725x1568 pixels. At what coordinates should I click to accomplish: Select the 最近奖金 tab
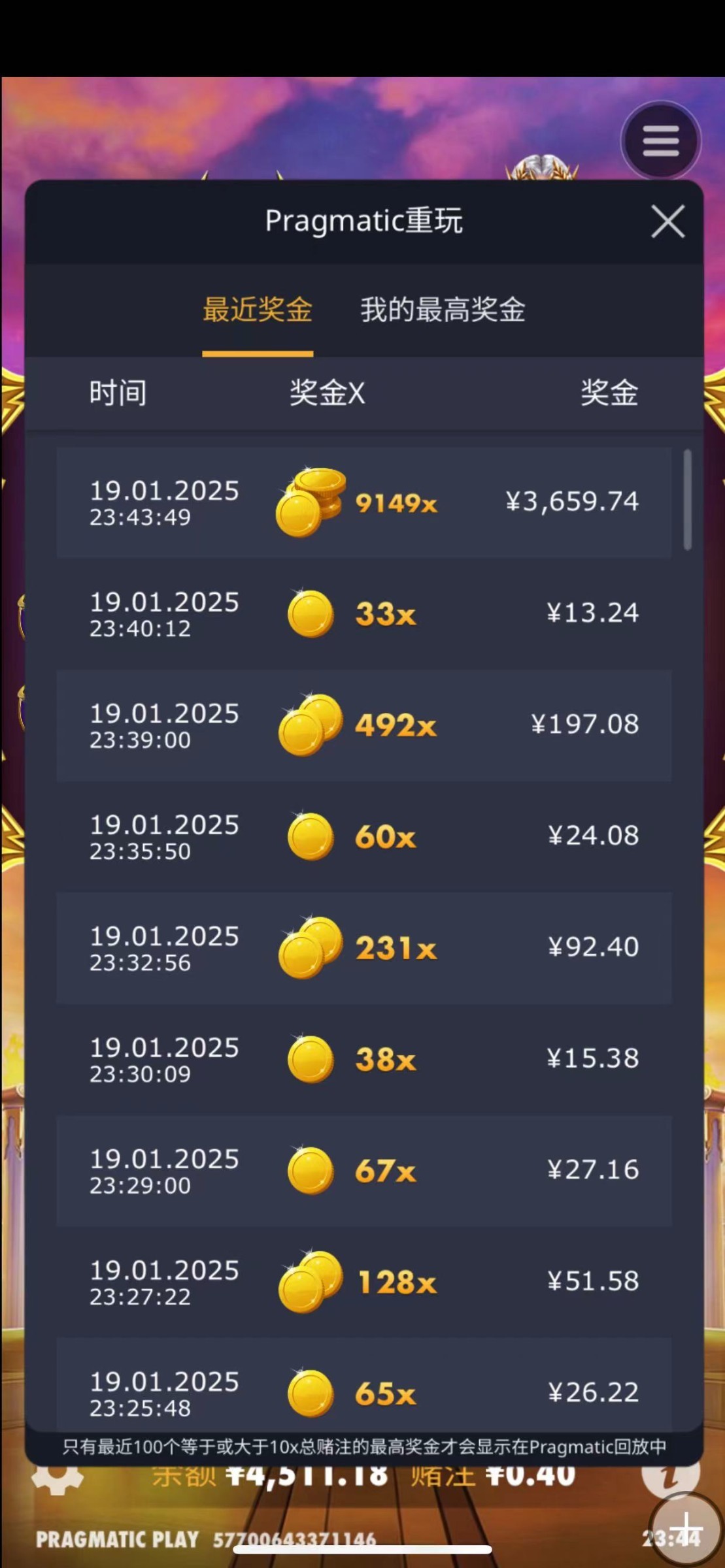258,310
